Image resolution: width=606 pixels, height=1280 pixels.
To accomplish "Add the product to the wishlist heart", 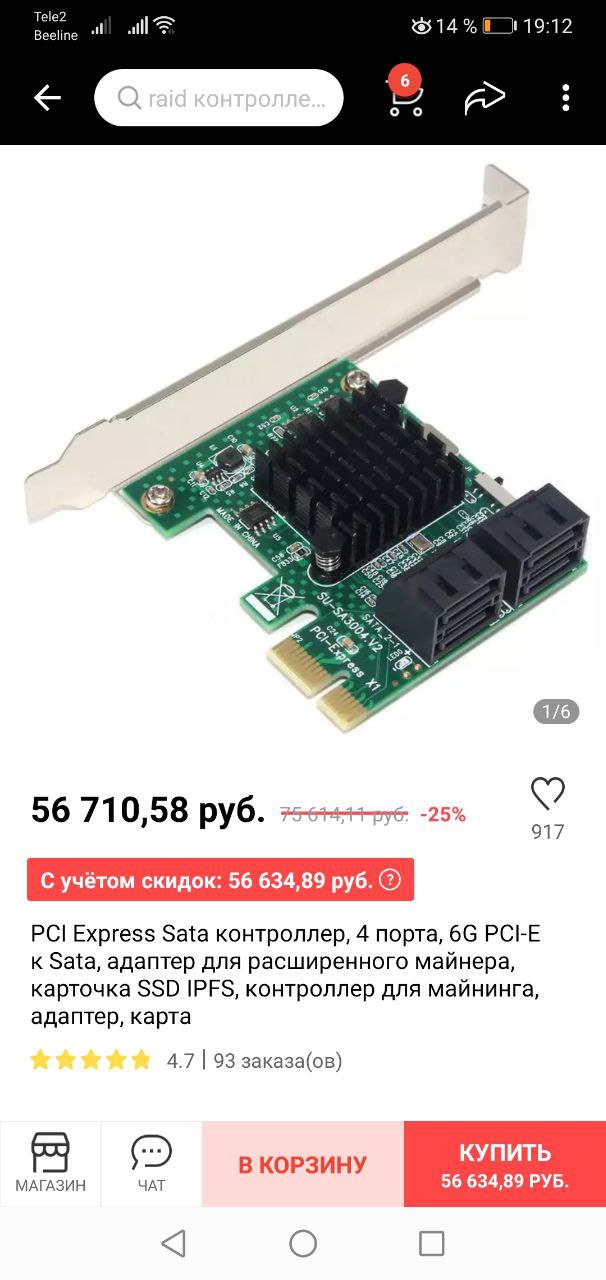I will coord(547,794).
